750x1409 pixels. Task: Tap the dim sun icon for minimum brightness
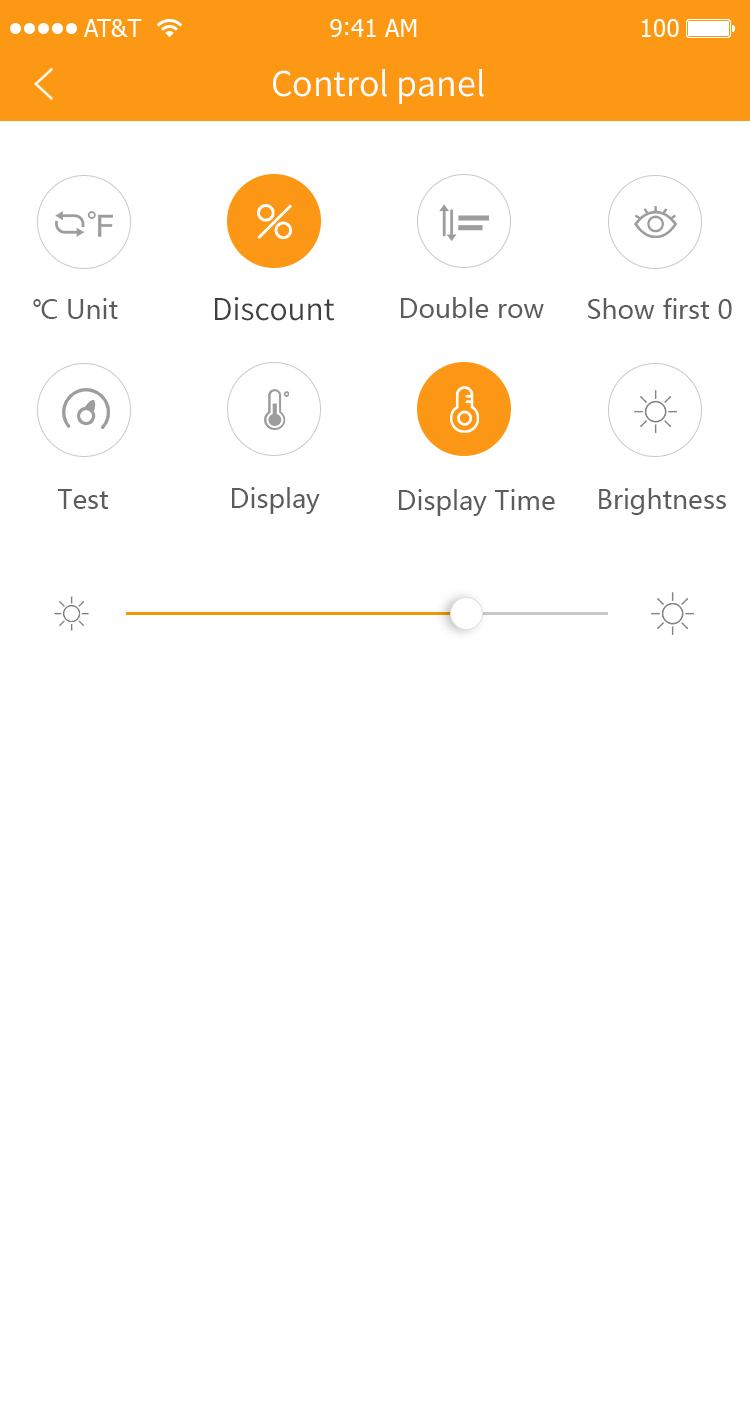[x=71, y=614]
